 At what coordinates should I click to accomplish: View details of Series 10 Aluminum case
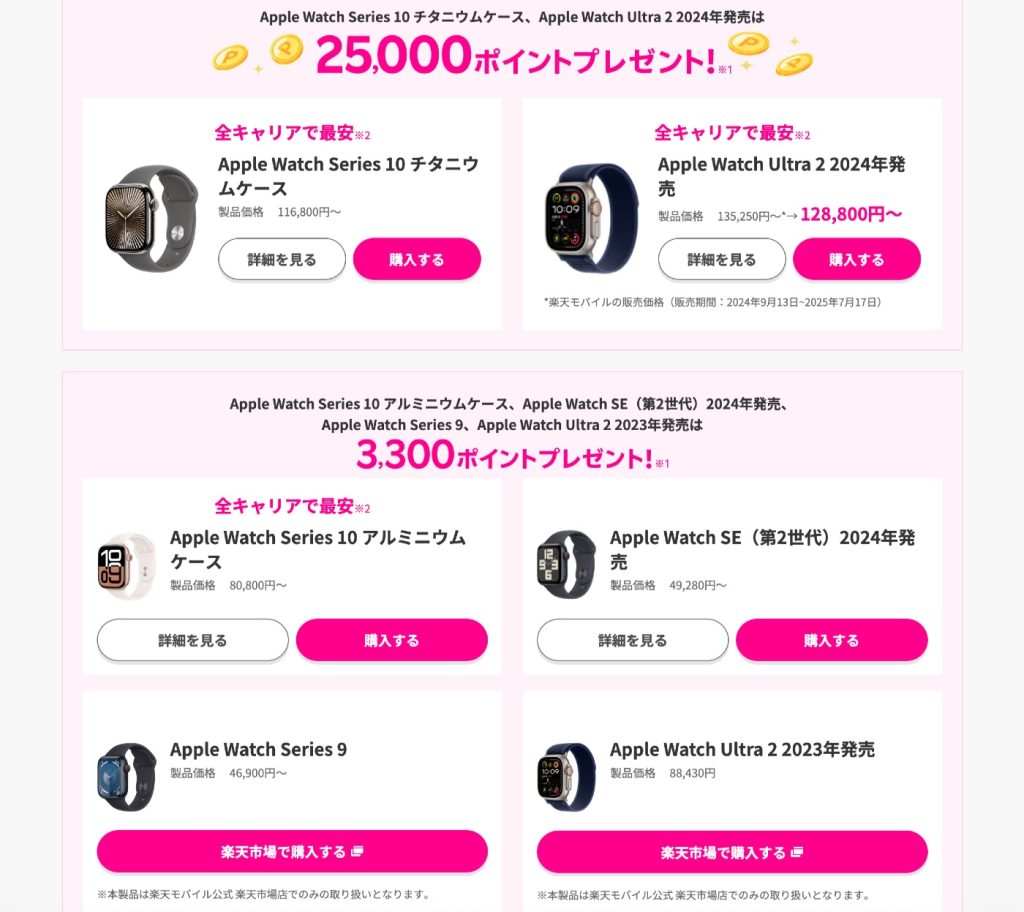[193, 640]
